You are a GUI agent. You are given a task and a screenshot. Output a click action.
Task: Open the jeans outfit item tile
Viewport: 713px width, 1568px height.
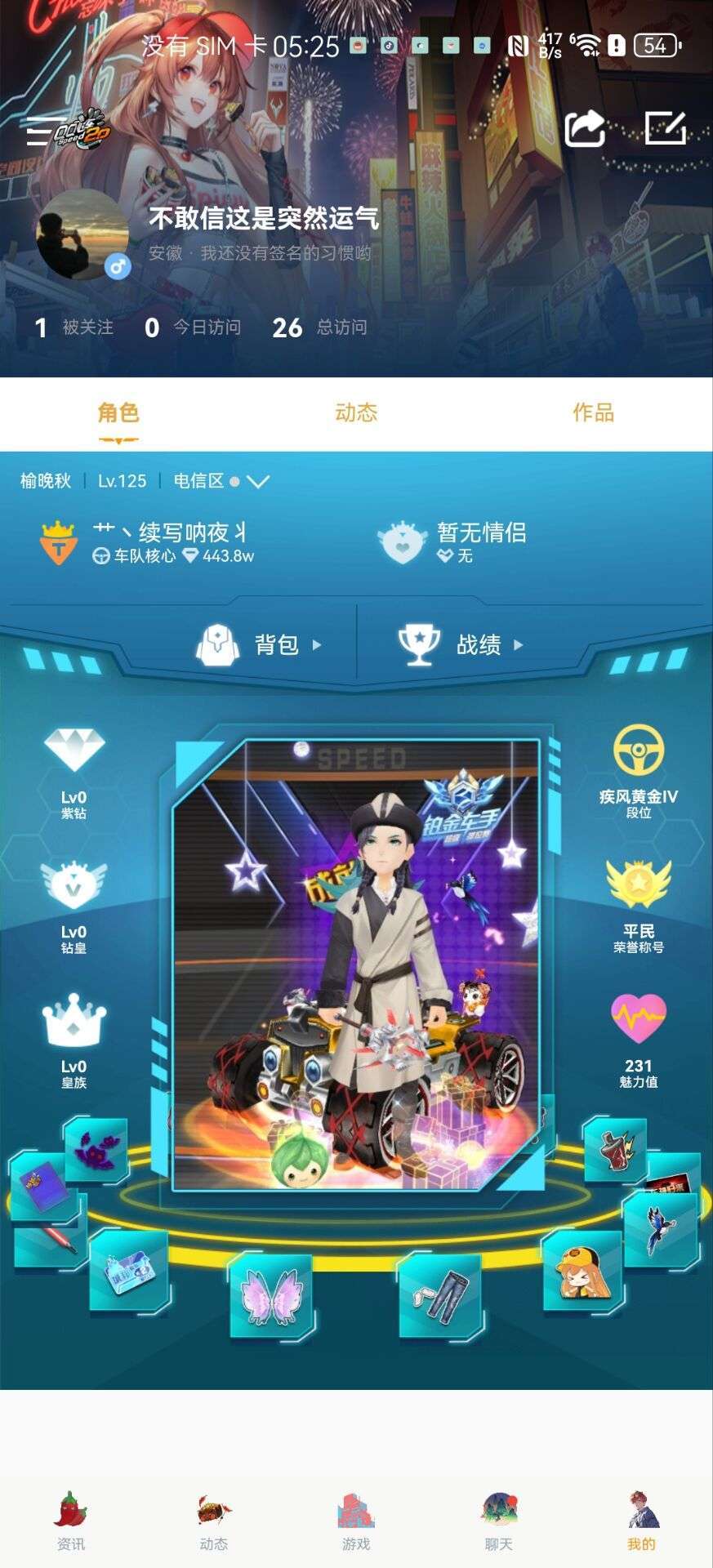pos(441,1295)
